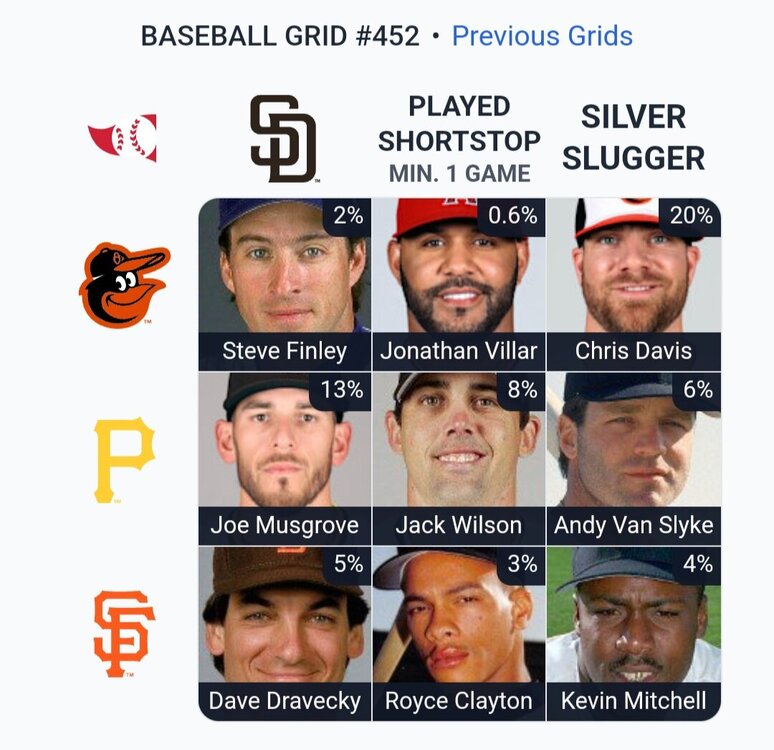Image resolution: width=774 pixels, height=750 pixels.
Task: Tap the Kevin Mitchell grid tile
Action: coord(633,633)
